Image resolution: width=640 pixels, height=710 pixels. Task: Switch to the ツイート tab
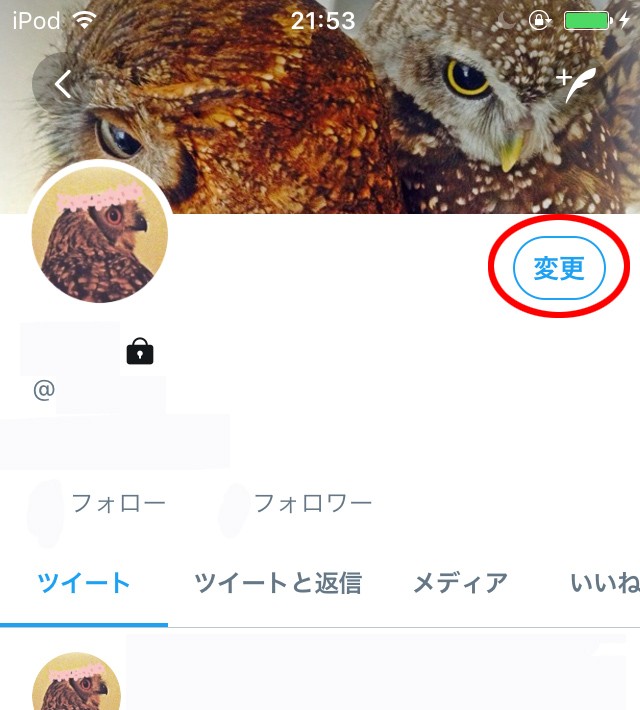[x=84, y=583]
